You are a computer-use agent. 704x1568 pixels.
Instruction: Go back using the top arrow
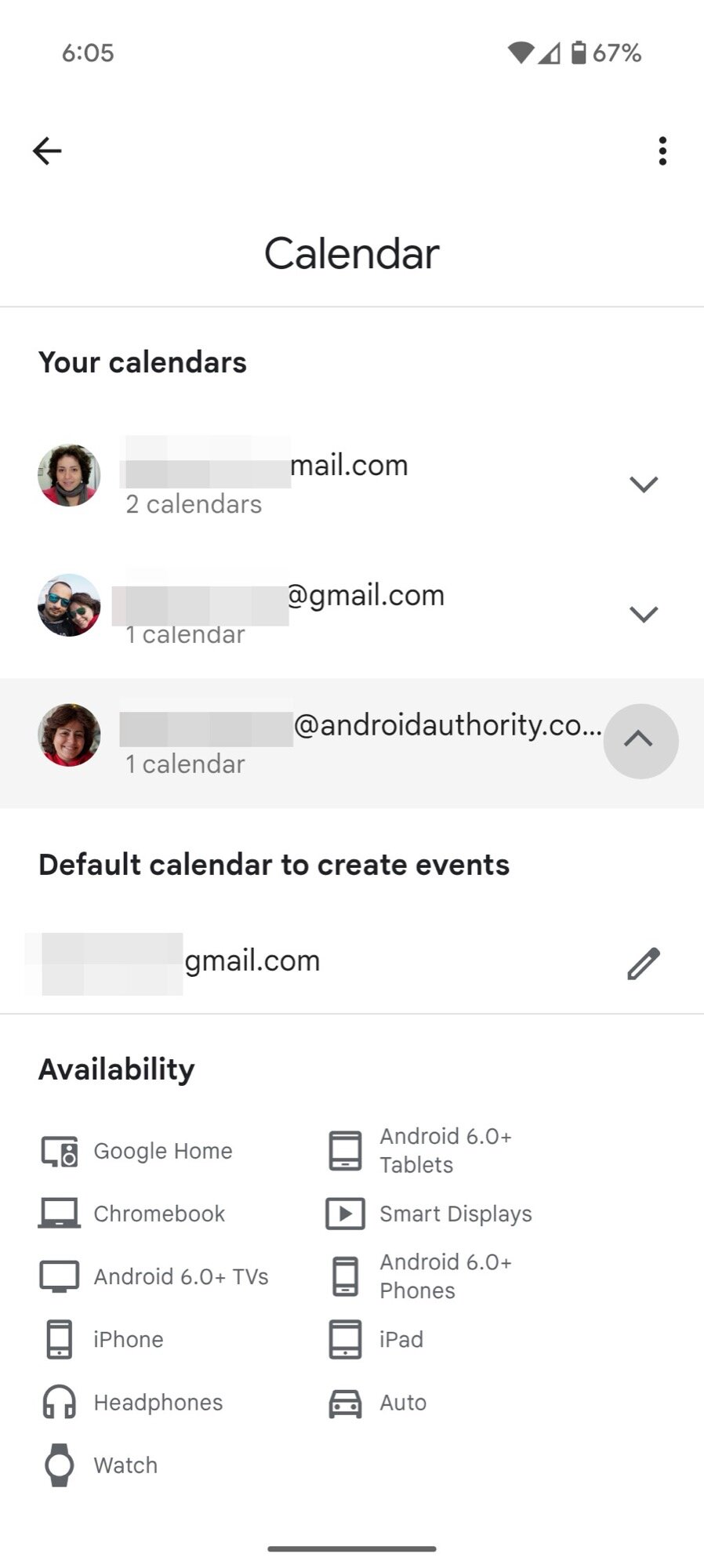(x=47, y=151)
